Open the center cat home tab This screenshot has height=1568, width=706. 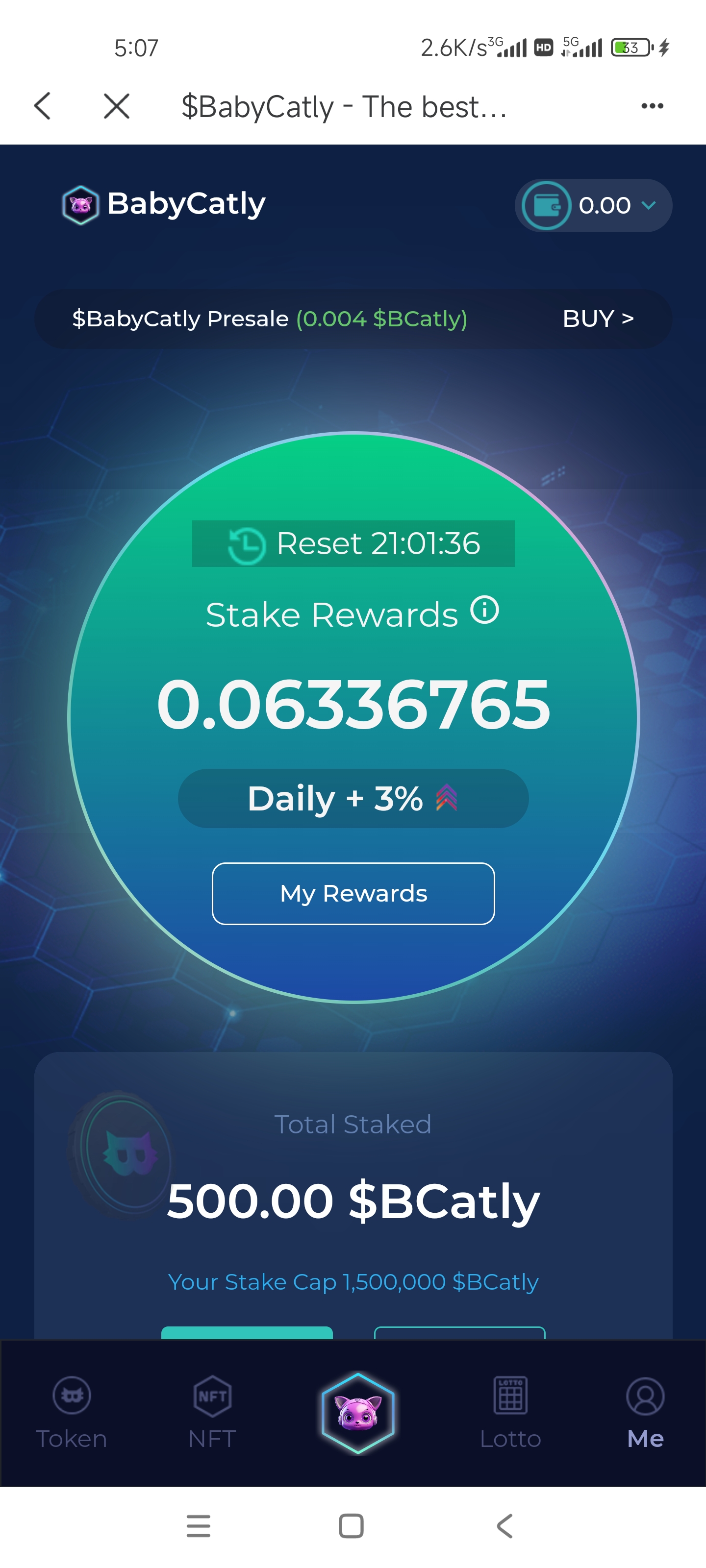pyautogui.click(x=357, y=1412)
